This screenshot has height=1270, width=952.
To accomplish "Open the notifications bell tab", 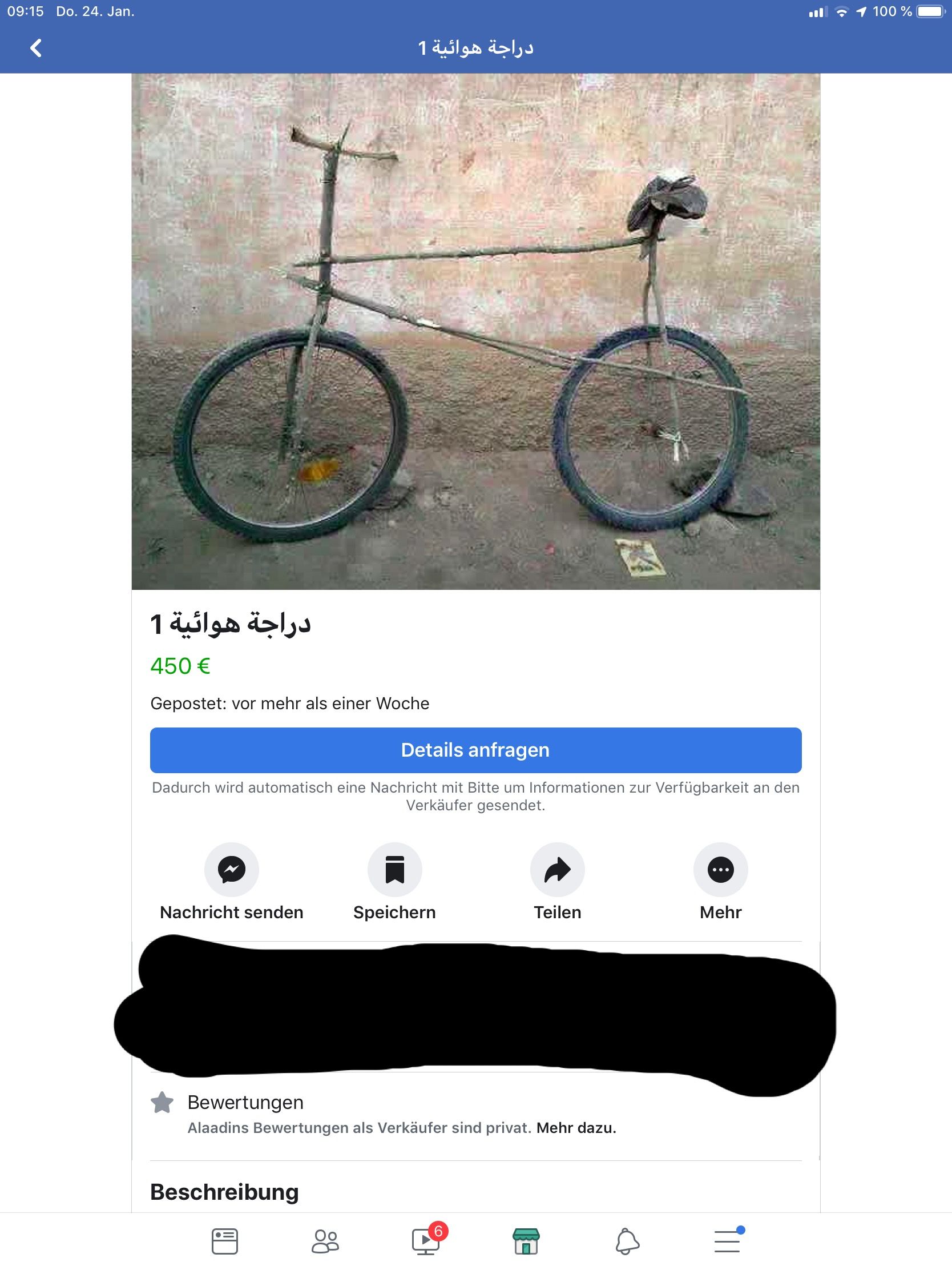I will [x=627, y=1241].
